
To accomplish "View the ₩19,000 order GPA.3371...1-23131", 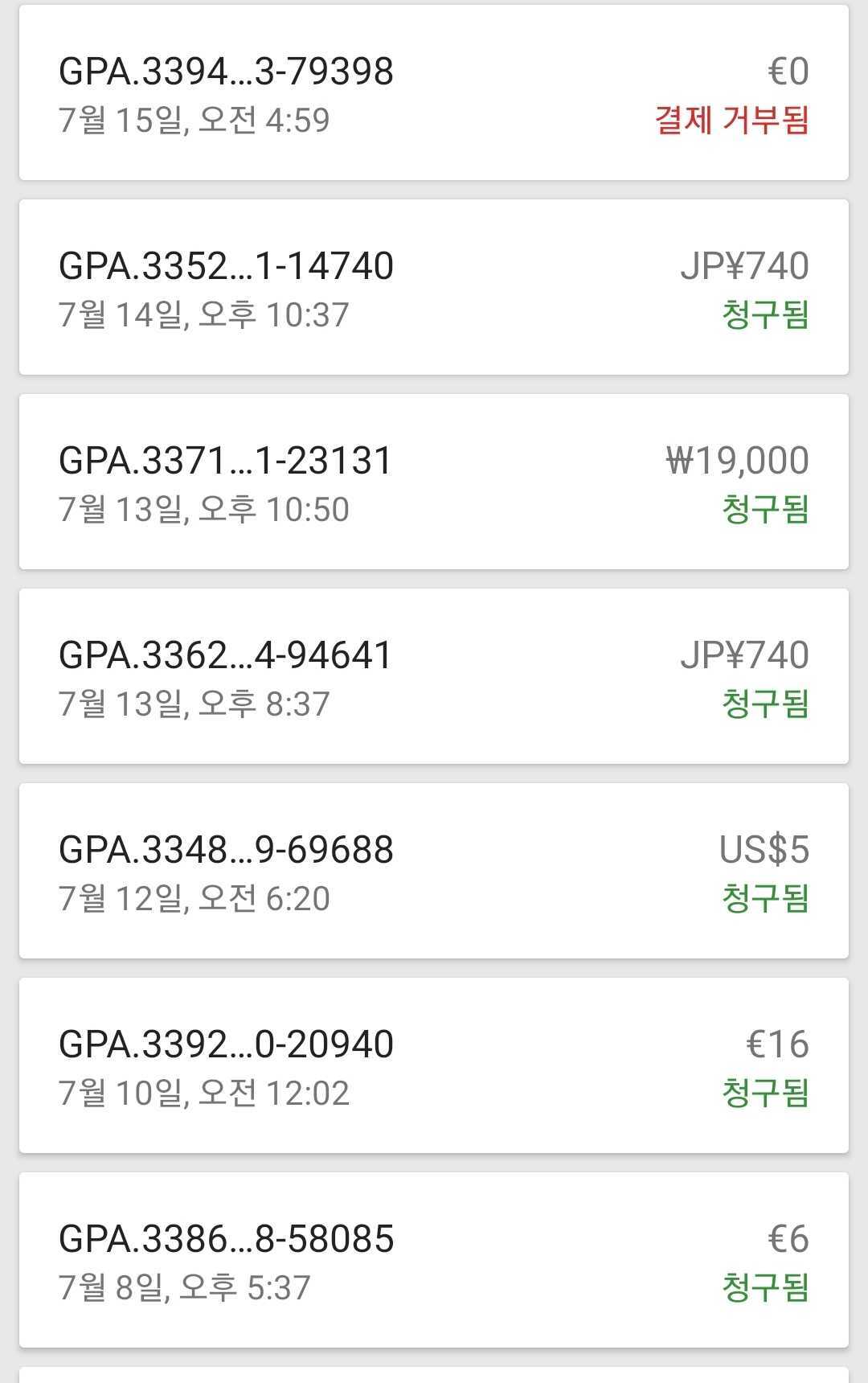I will pyautogui.click(x=434, y=482).
